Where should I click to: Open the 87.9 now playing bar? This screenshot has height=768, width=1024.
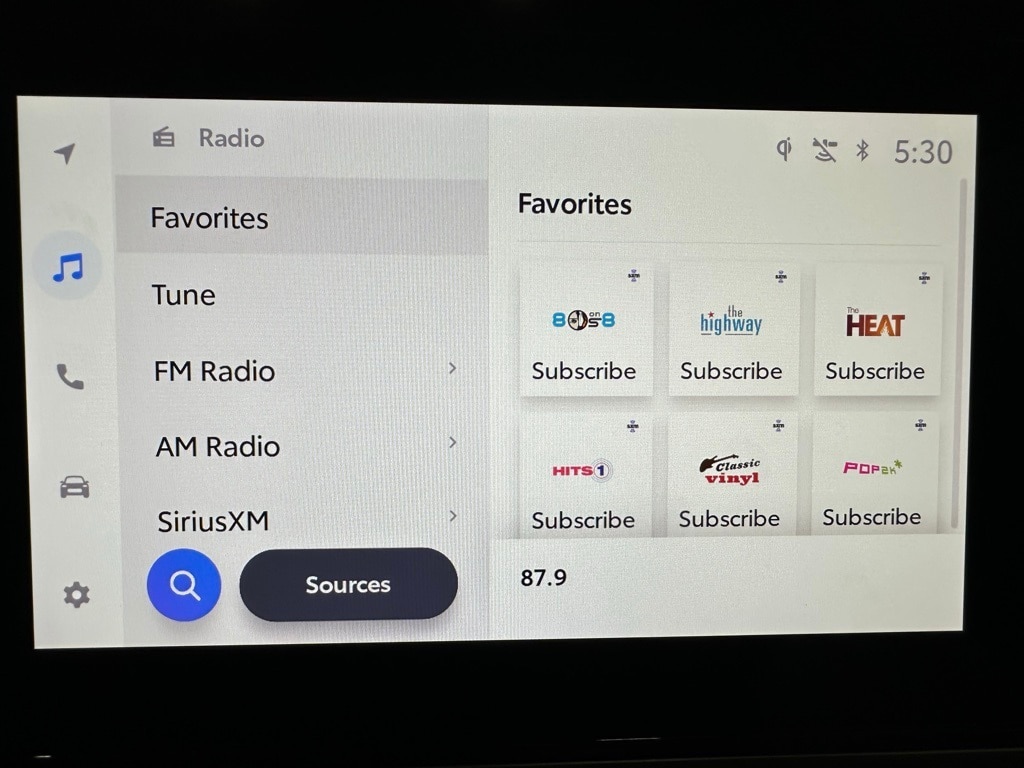pos(725,578)
